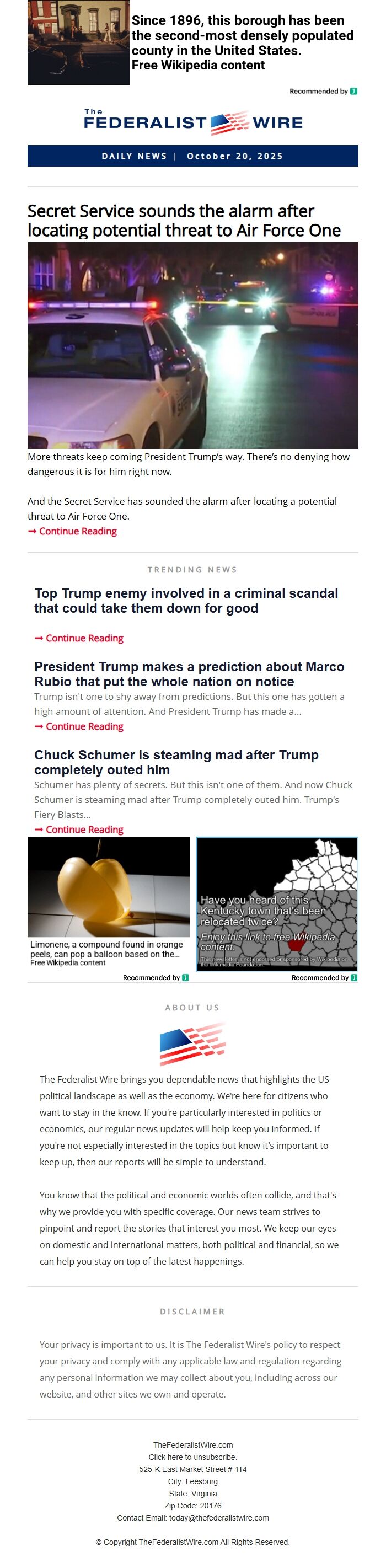Open the Air Force One threat headline
The height and width of the screenshot is (1568, 386).
(184, 221)
